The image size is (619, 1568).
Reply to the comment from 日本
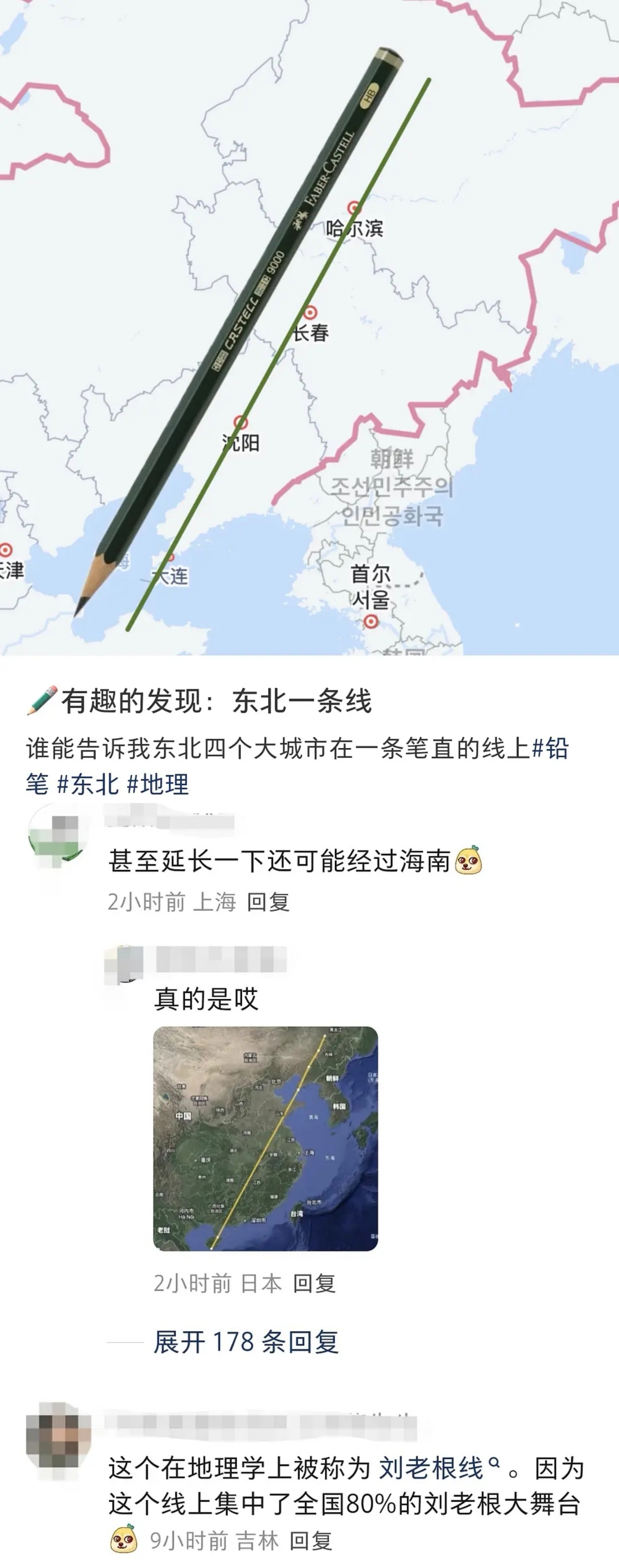[x=314, y=1283]
